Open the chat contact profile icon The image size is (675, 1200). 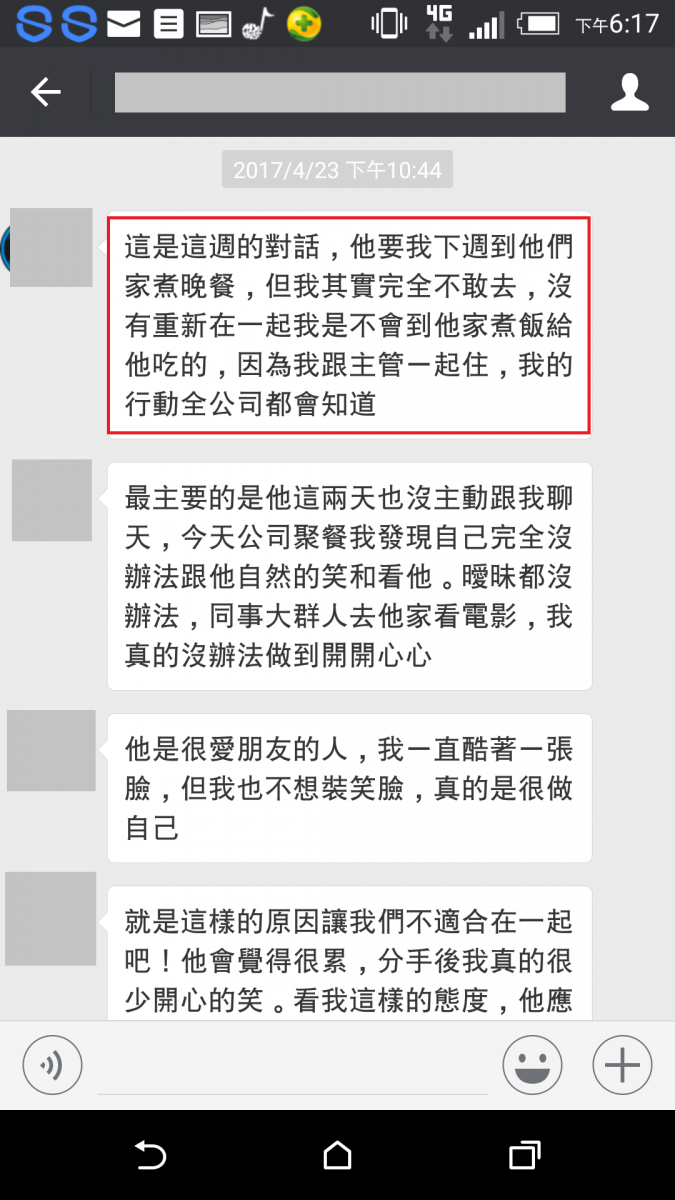[x=630, y=93]
